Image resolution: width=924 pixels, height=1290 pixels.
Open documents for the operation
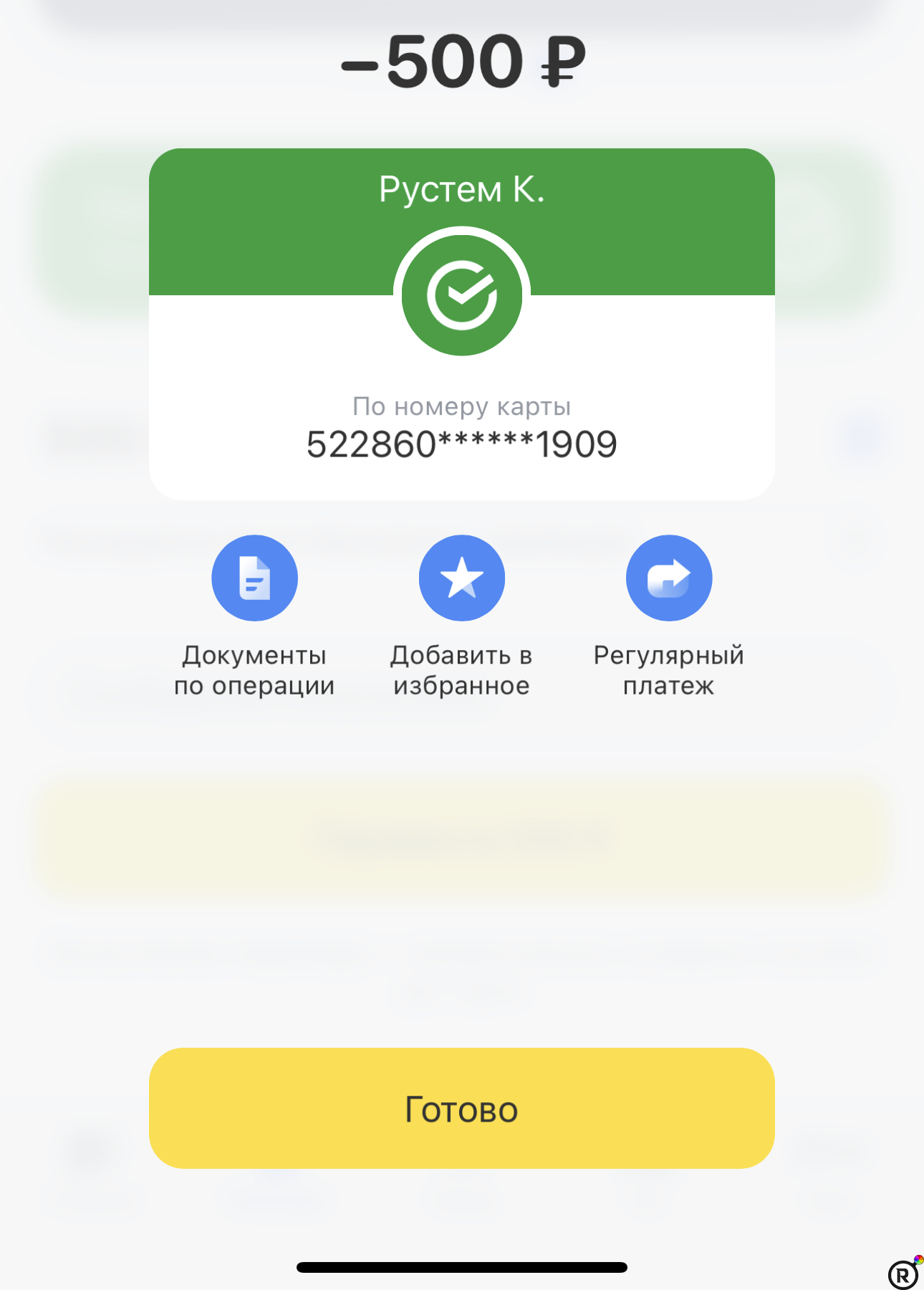point(255,578)
